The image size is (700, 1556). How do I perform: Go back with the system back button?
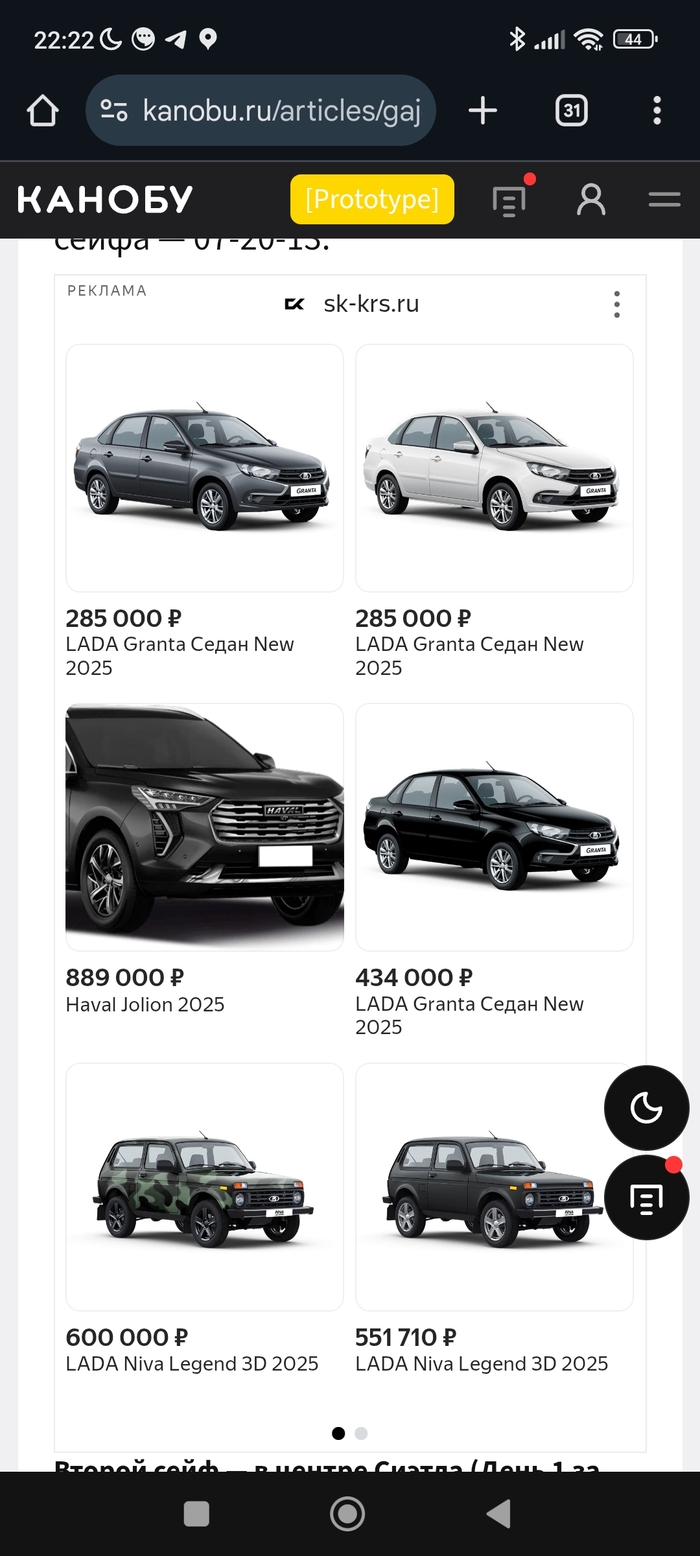[x=498, y=1514]
